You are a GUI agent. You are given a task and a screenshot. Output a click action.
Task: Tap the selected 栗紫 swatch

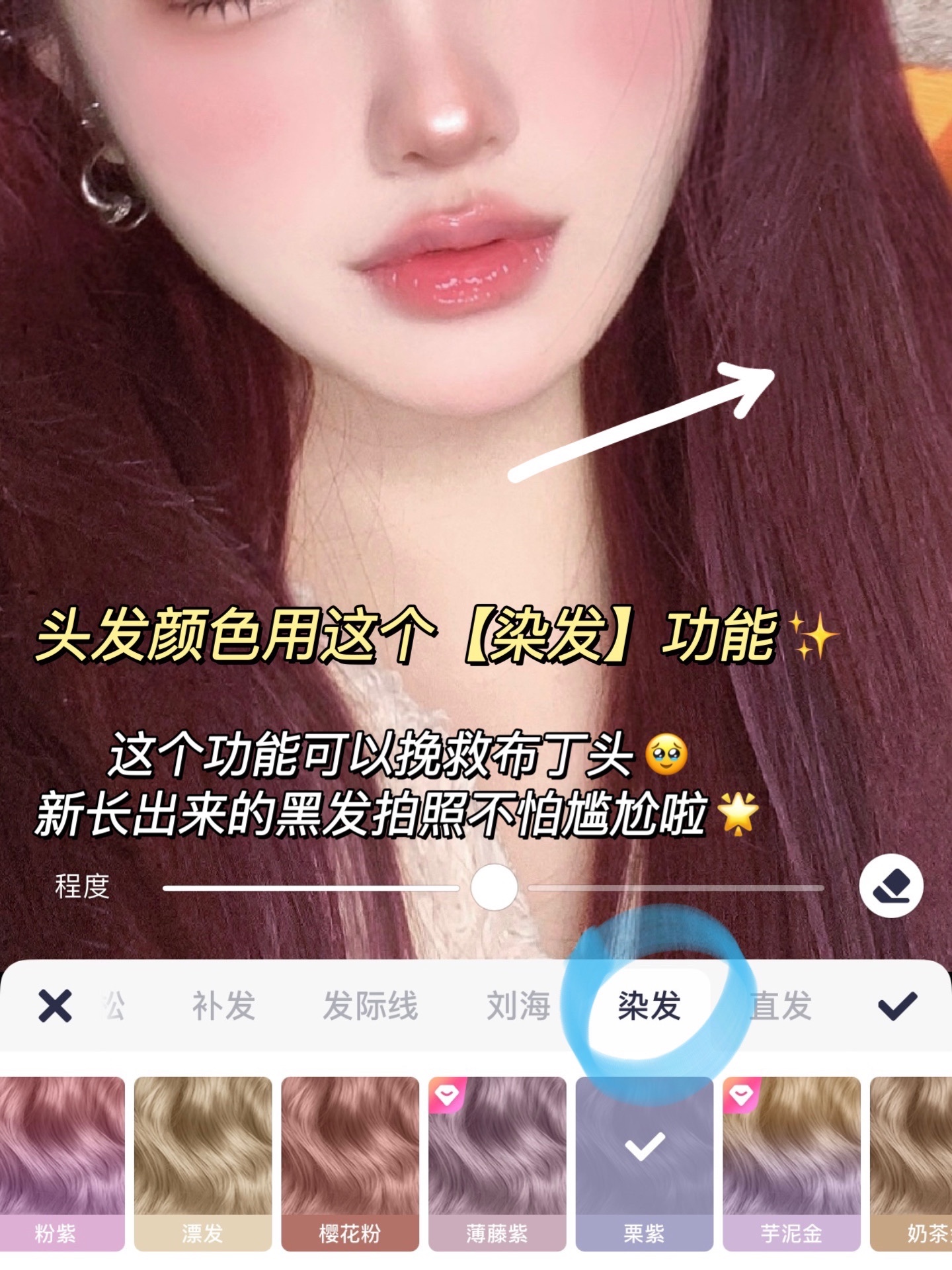(x=645, y=1163)
